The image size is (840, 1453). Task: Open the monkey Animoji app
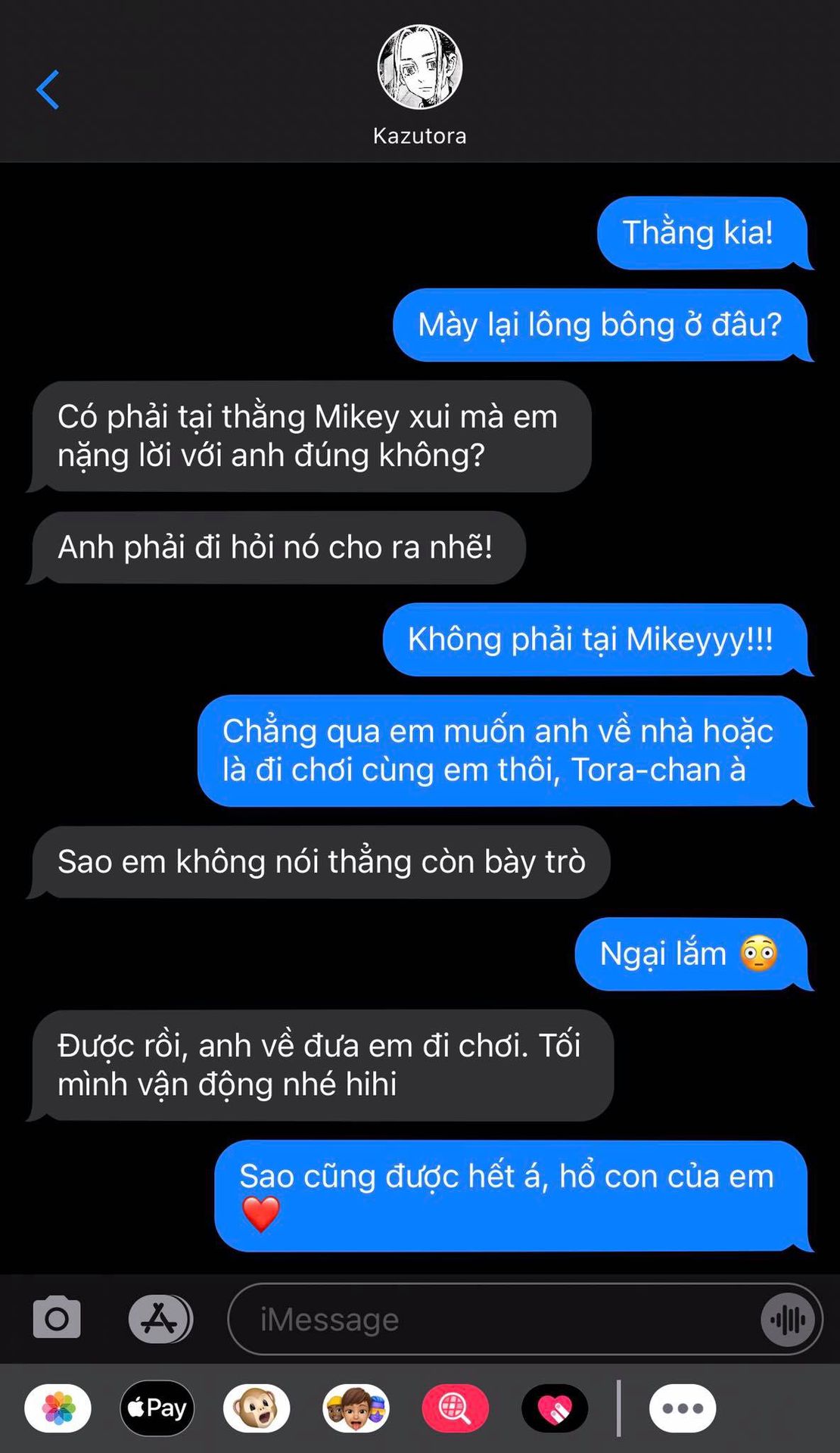[x=257, y=1408]
